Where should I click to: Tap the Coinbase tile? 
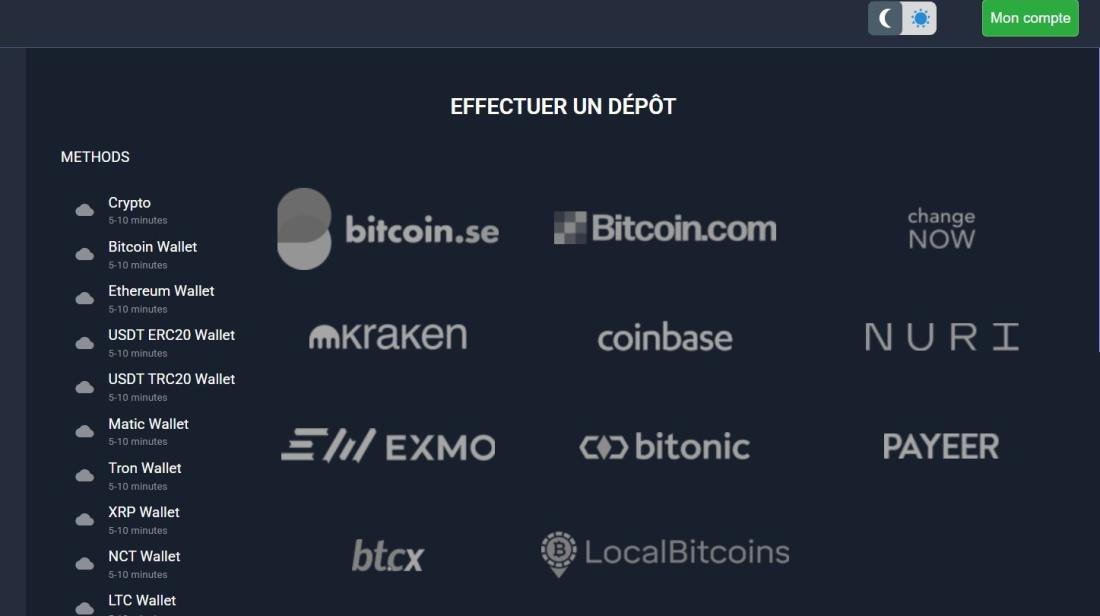pos(665,338)
